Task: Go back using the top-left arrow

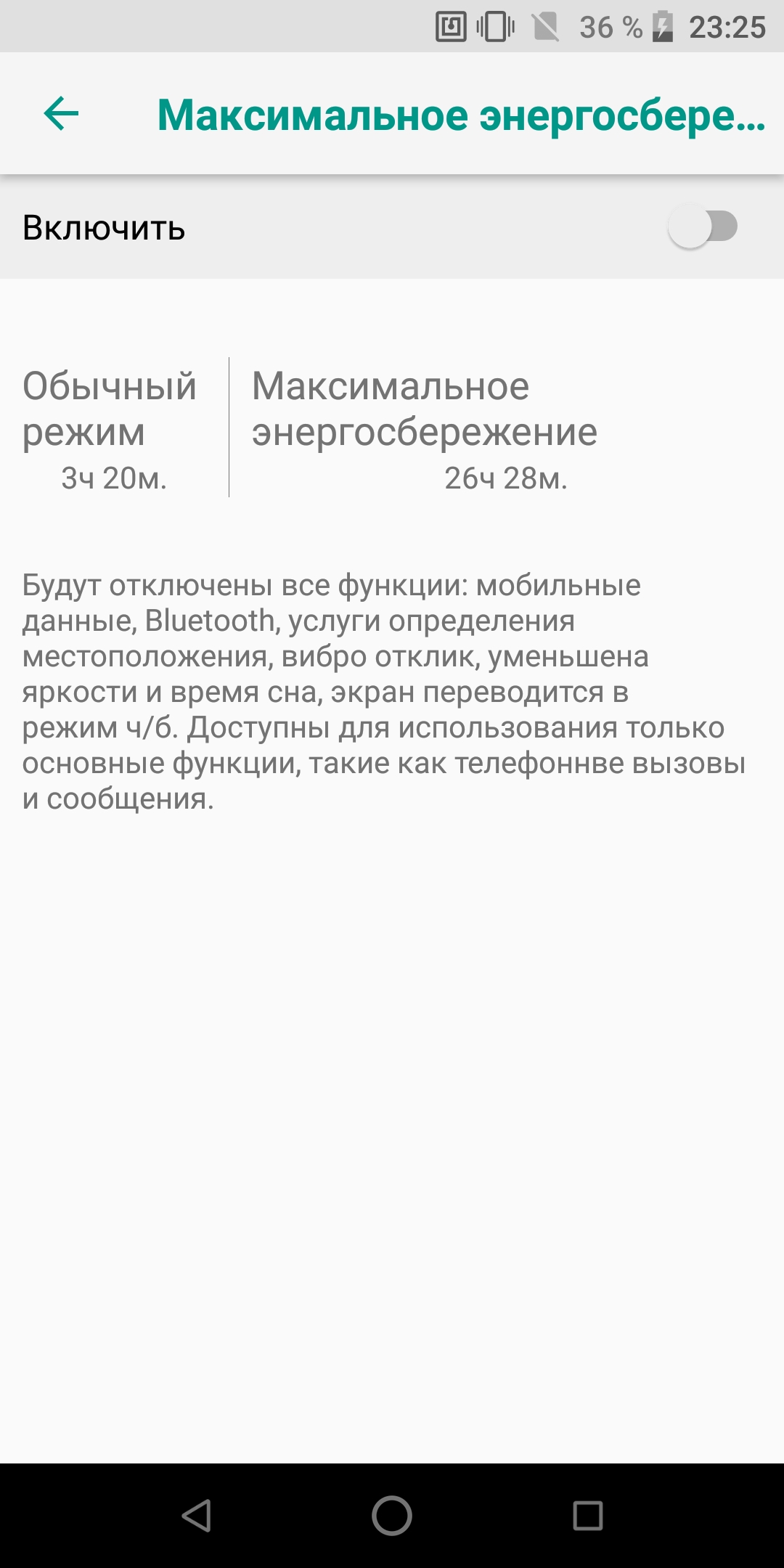Action: (x=61, y=114)
